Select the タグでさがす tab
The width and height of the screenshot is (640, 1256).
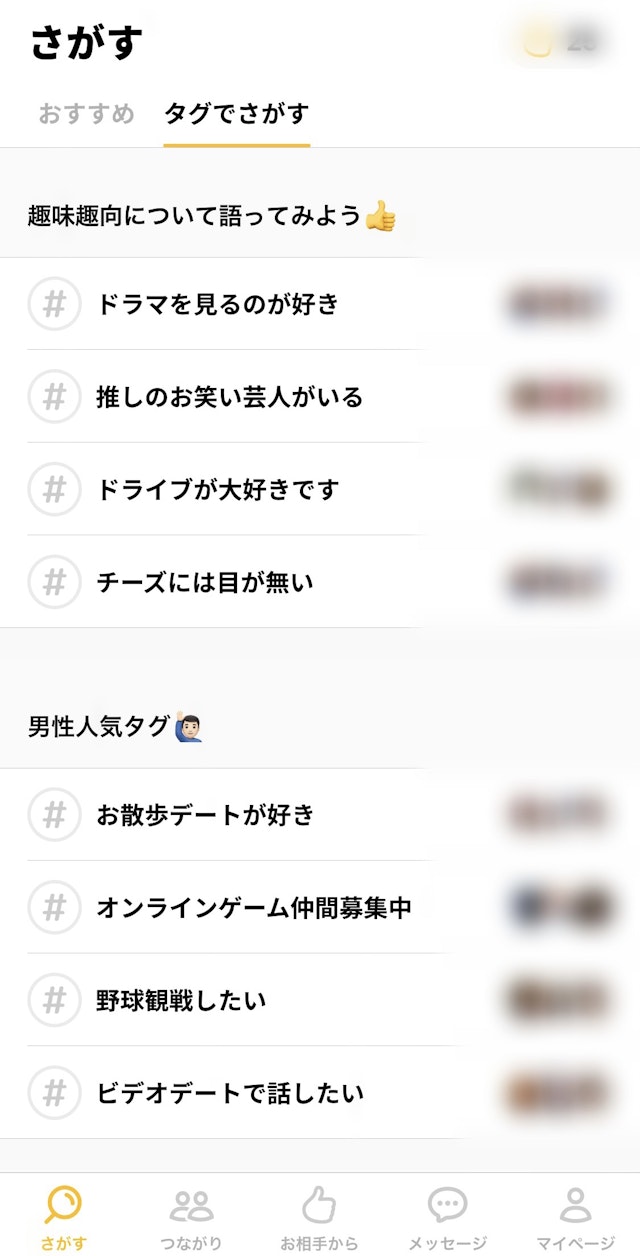(x=237, y=114)
